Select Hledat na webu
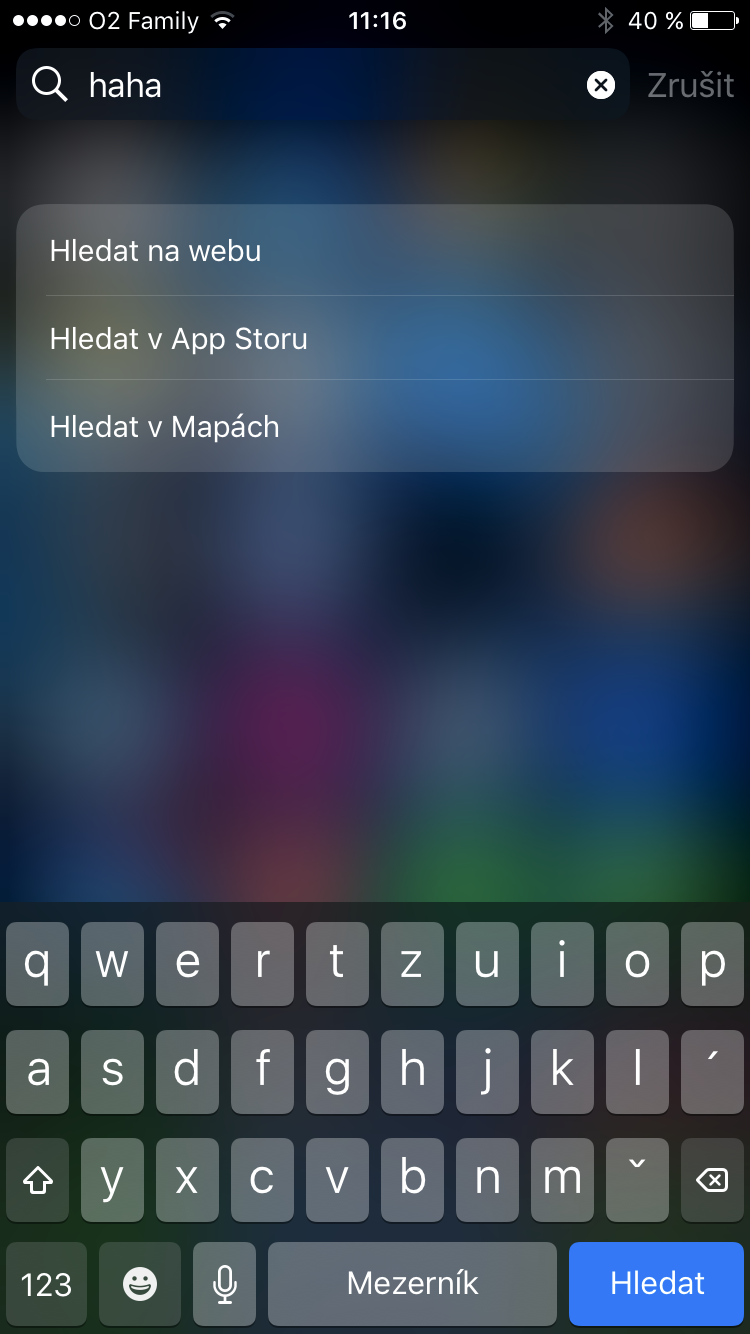The width and height of the screenshot is (750, 1334). coord(375,251)
